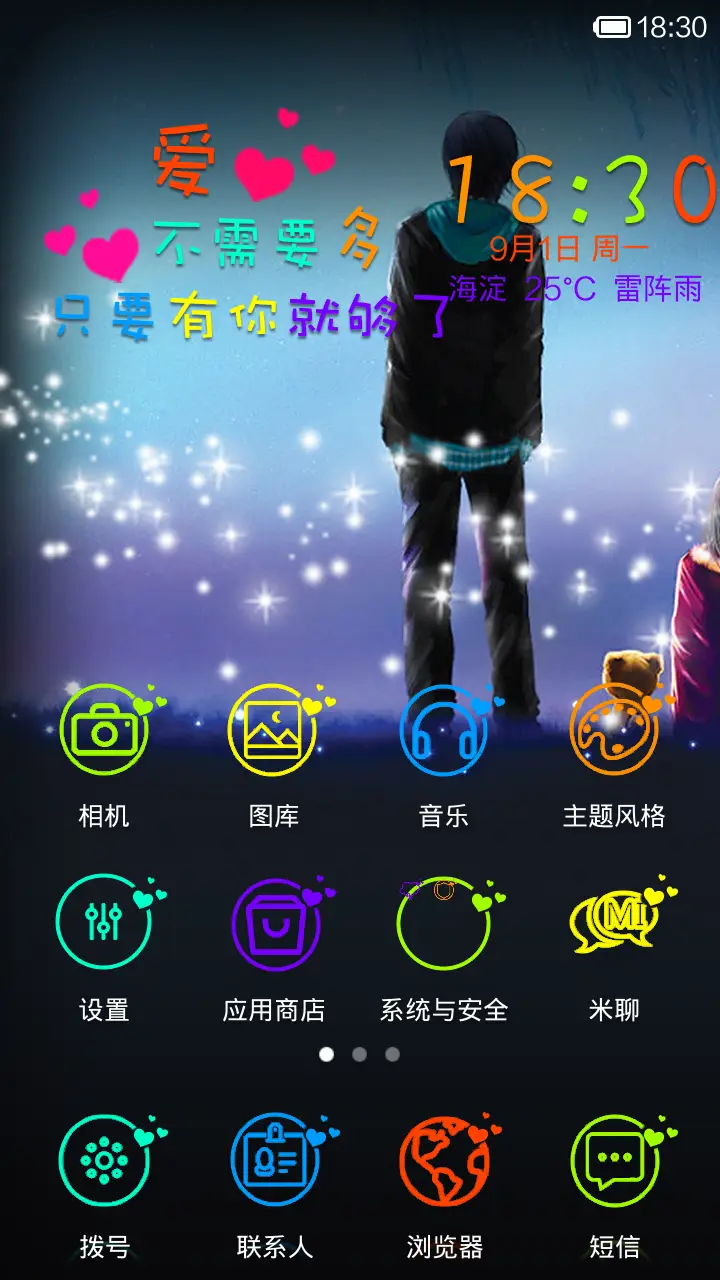The height and width of the screenshot is (1280, 720).
Task: Open the SMS (短信) app
Action: click(614, 1160)
